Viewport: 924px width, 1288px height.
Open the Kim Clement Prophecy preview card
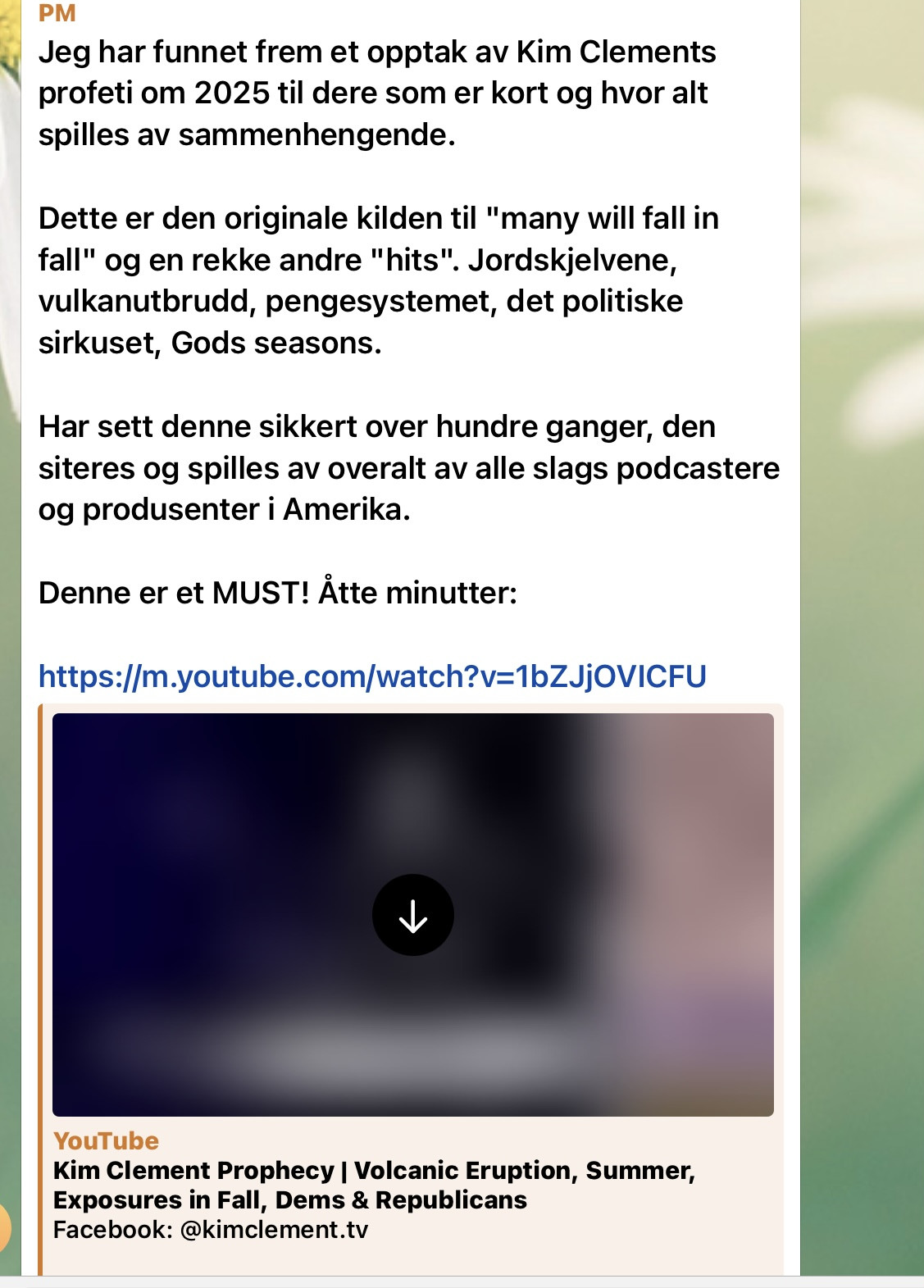[373, 1185]
